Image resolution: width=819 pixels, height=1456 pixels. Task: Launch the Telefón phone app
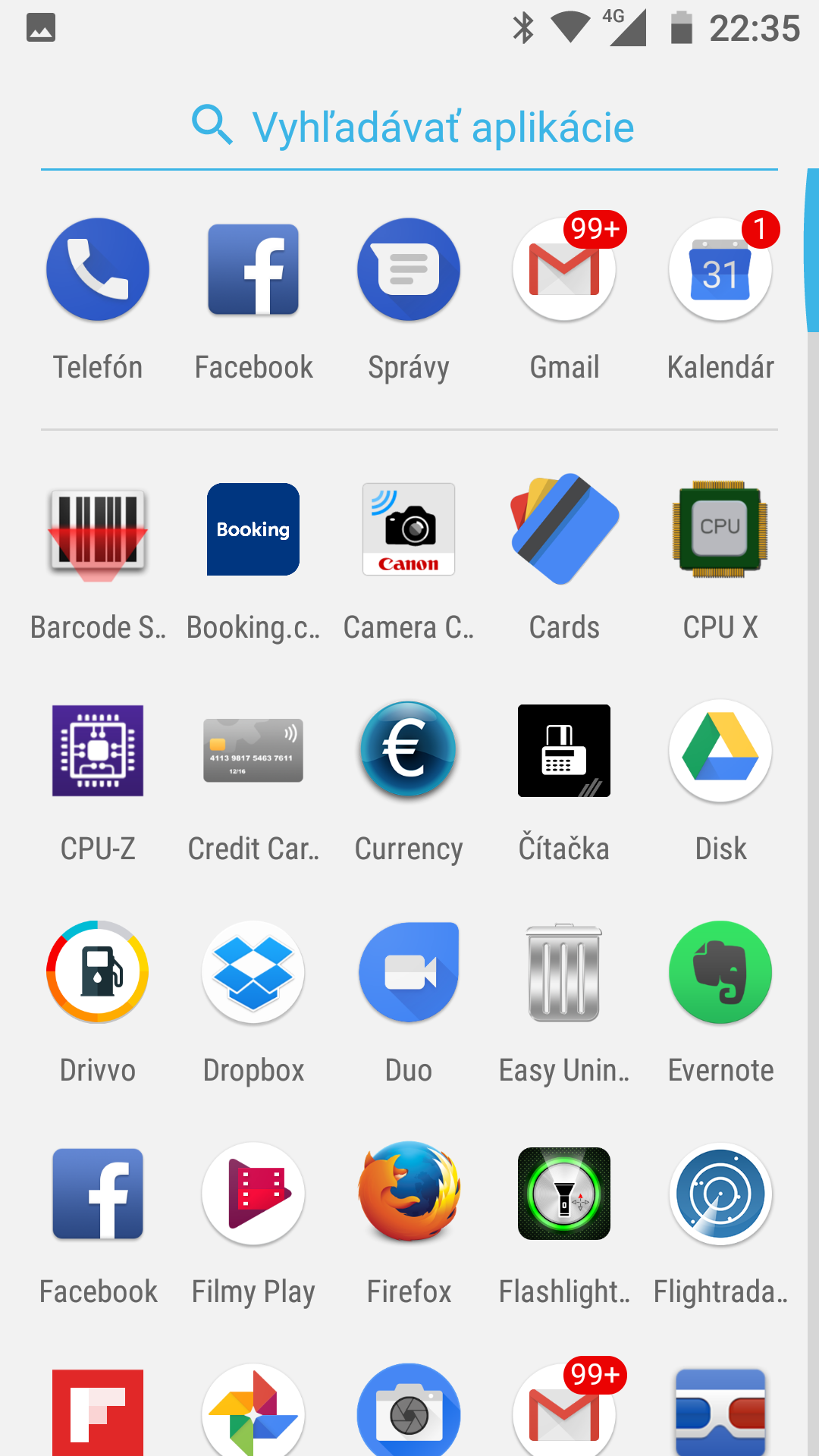tap(98, 270)
